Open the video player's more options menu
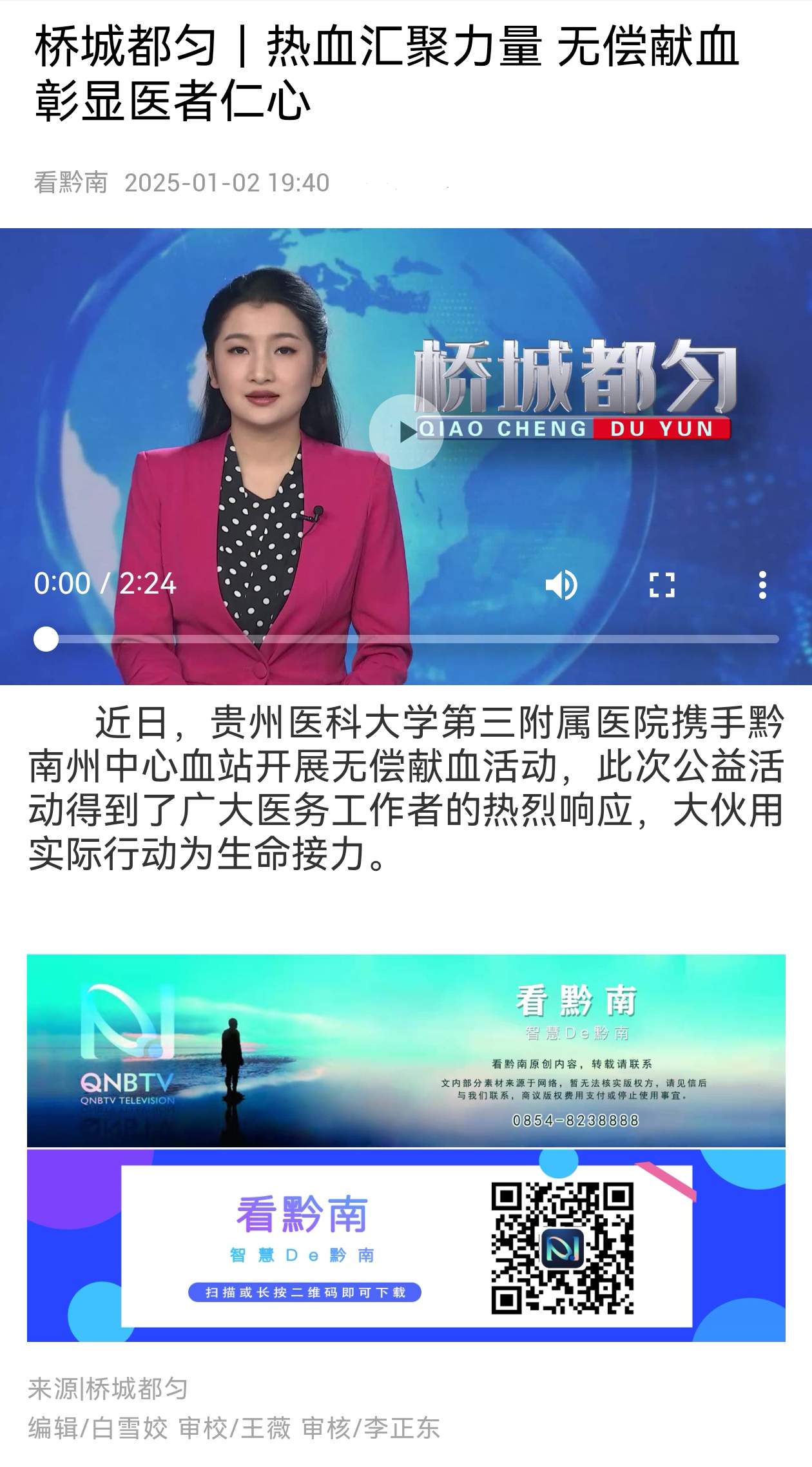812x1467 pixels. pyautogui.click(x=762, y=585)
